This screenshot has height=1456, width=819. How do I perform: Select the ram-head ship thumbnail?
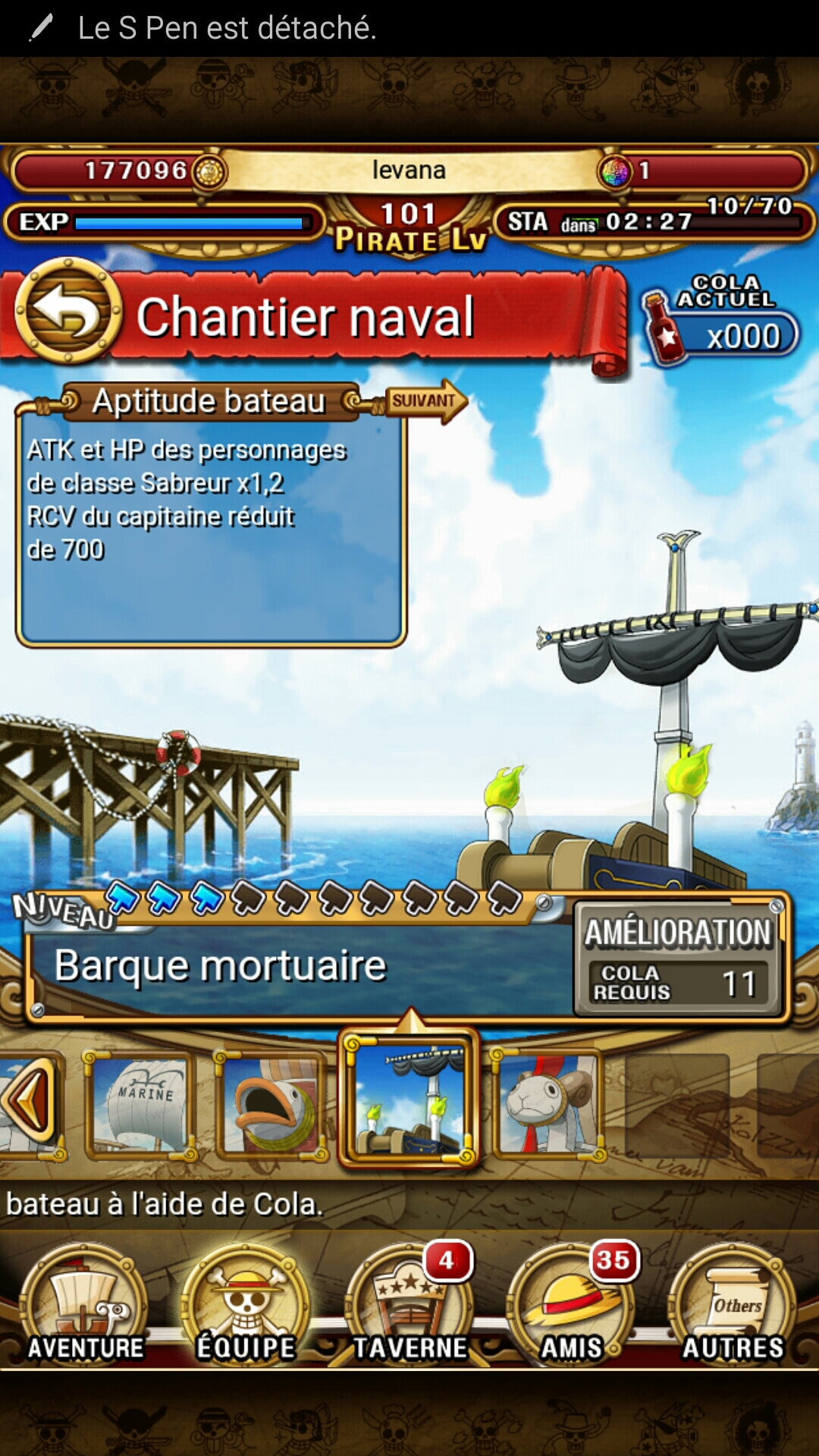pyautogui.click(x=548, y=1105)
